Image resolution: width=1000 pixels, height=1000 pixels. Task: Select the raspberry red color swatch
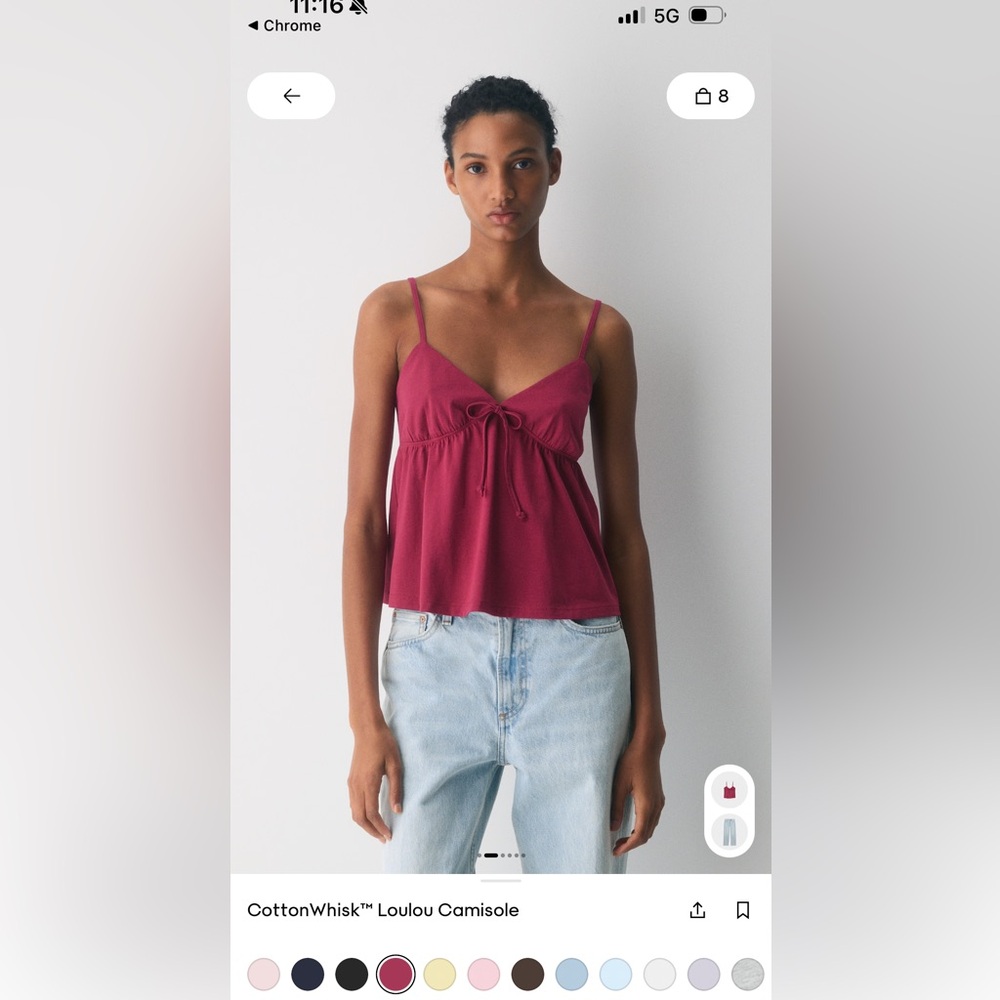[395, 974]
